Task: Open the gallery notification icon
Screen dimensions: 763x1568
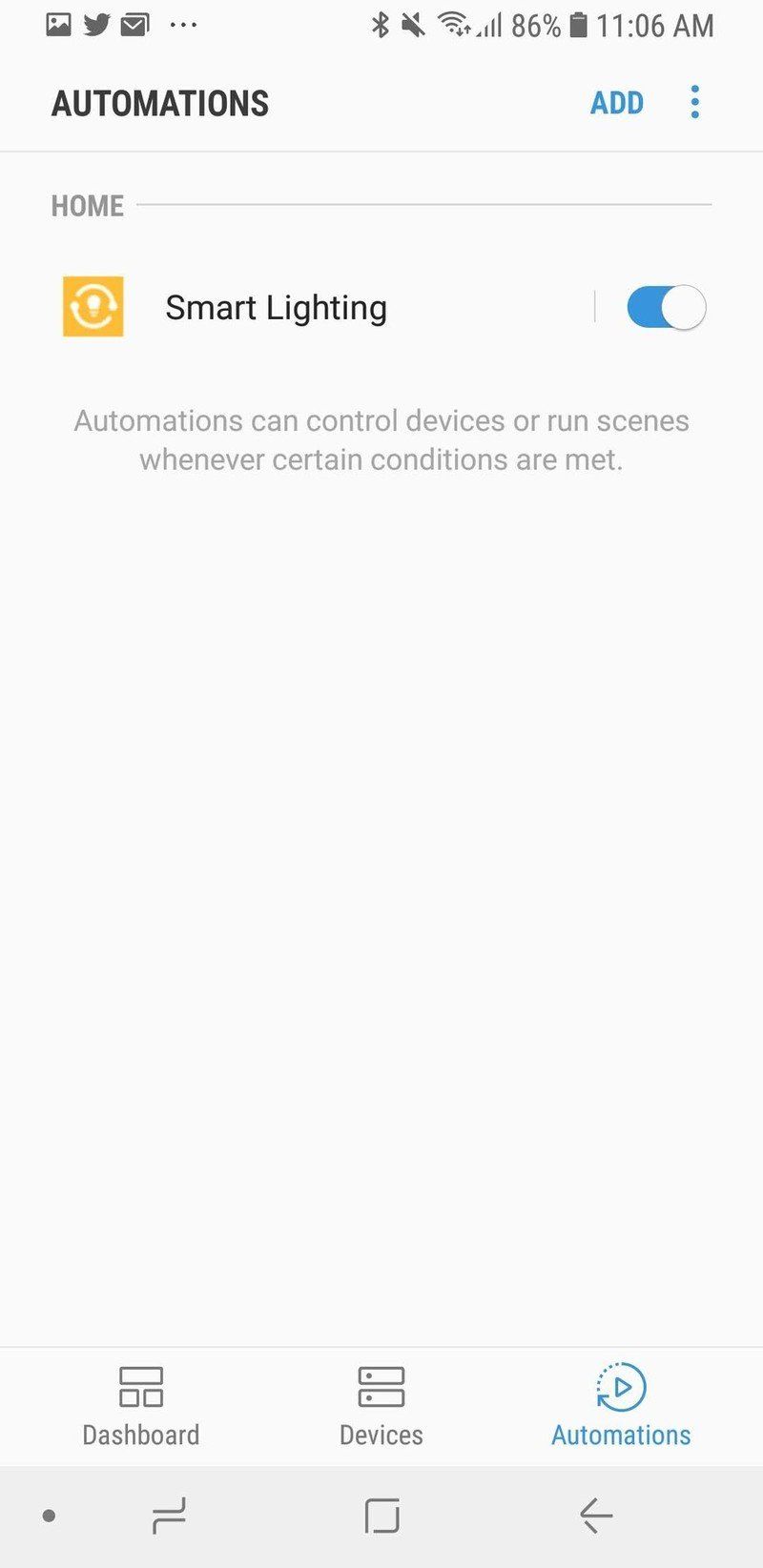Action: (58, 24)
